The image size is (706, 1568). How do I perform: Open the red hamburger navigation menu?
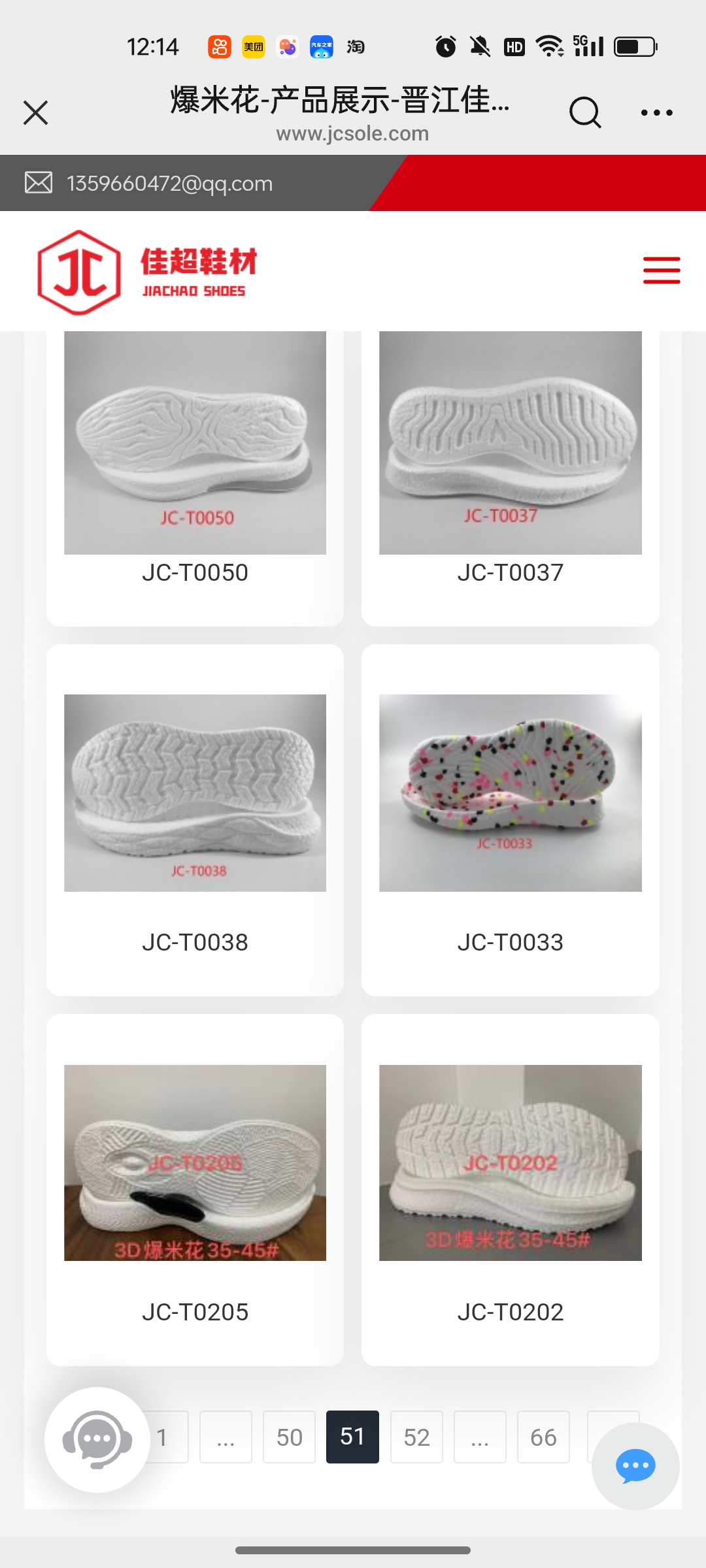click(662, 270)
